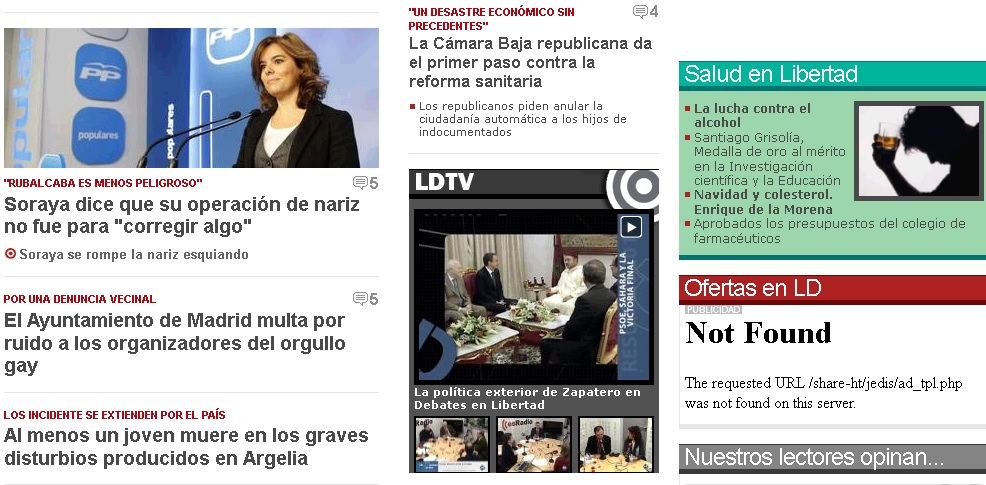
Task: Open 'La lucha contra el alcohol' link
Action: point(752,114)
